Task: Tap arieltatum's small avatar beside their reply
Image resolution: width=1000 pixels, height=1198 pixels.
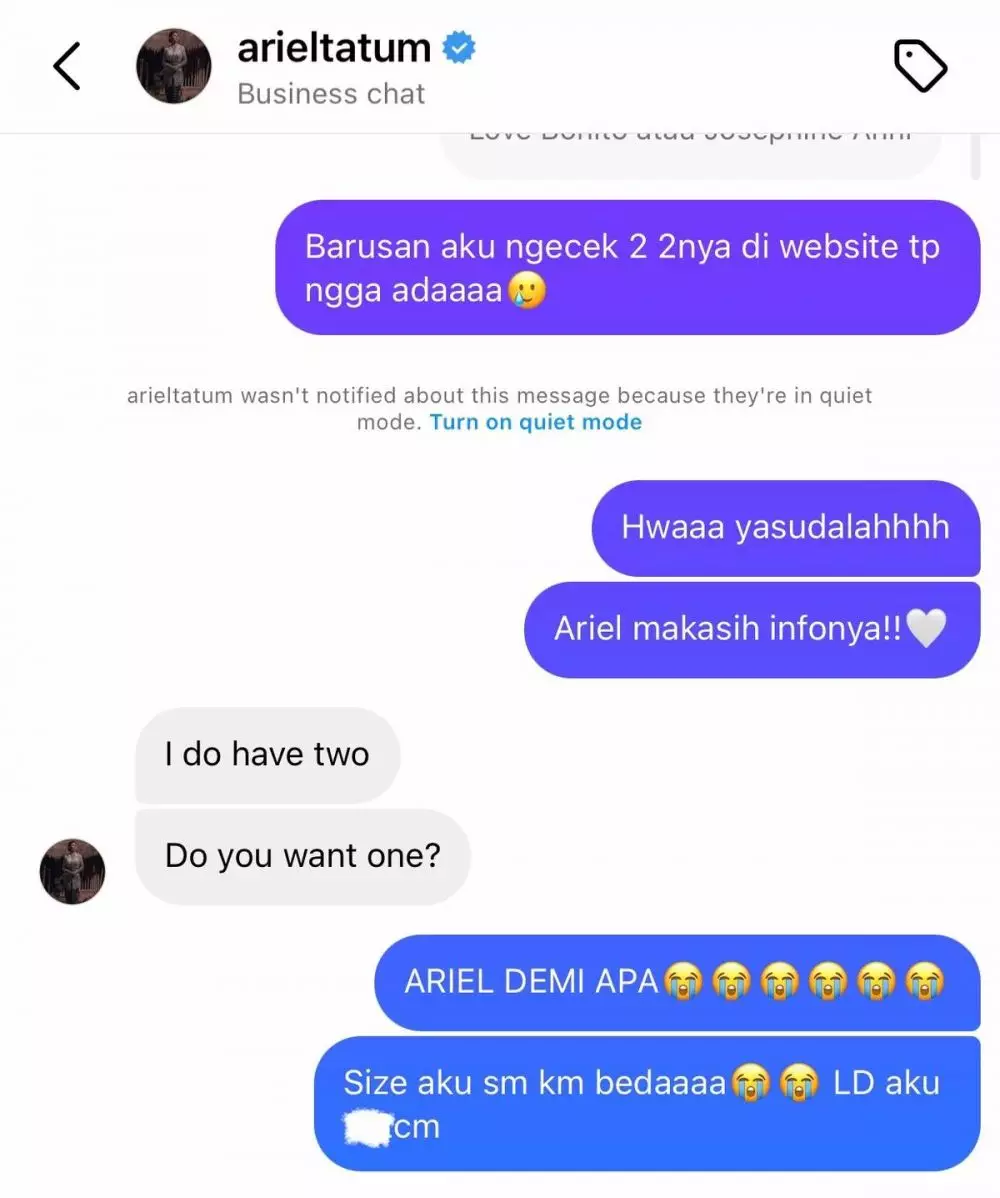Action: point(71,871)
